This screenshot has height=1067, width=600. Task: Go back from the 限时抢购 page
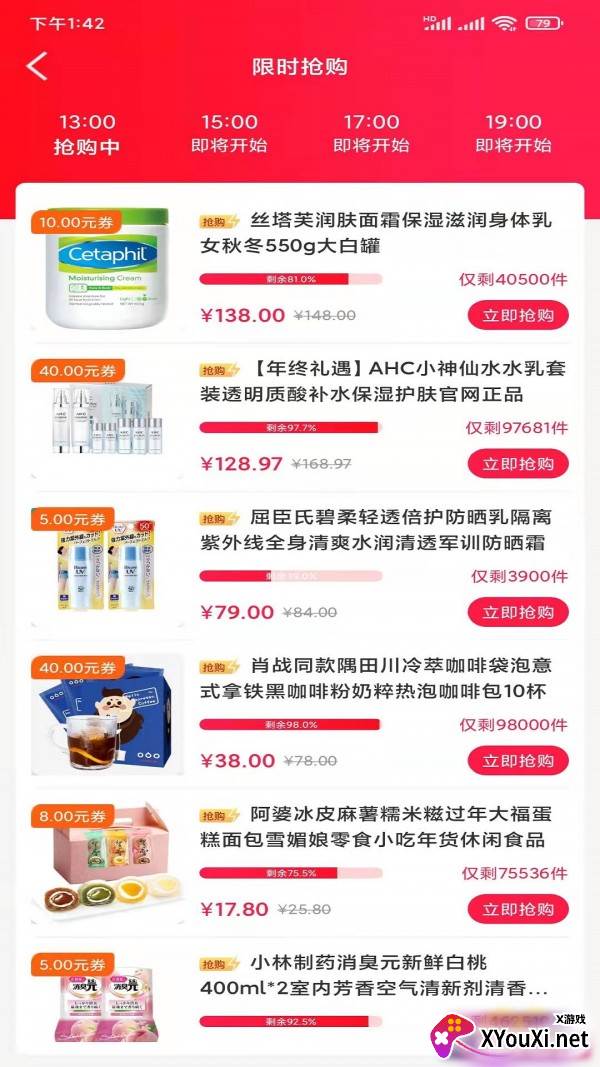pos(37,67)
